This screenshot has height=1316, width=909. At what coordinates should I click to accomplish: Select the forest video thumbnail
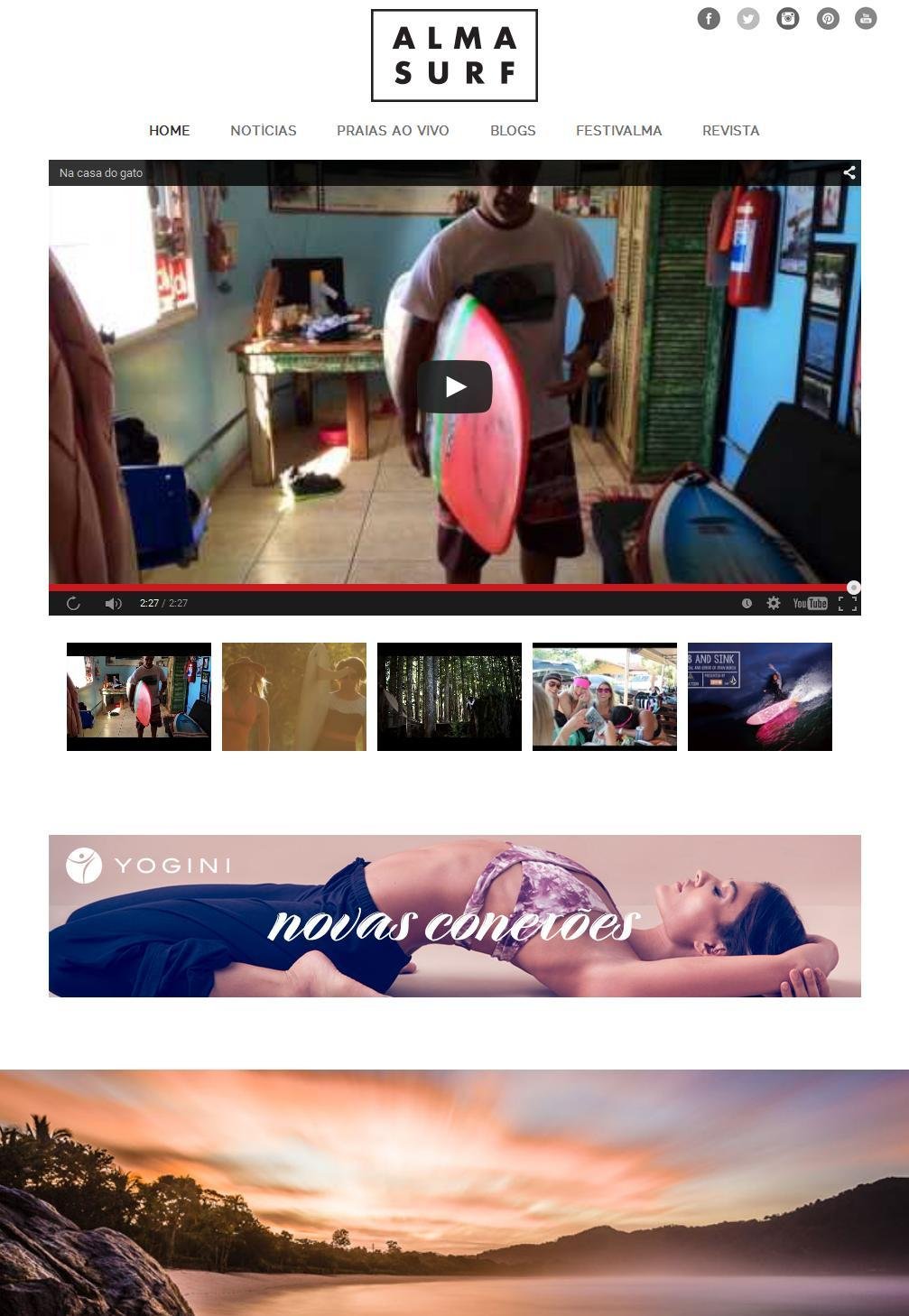(450, 697)
